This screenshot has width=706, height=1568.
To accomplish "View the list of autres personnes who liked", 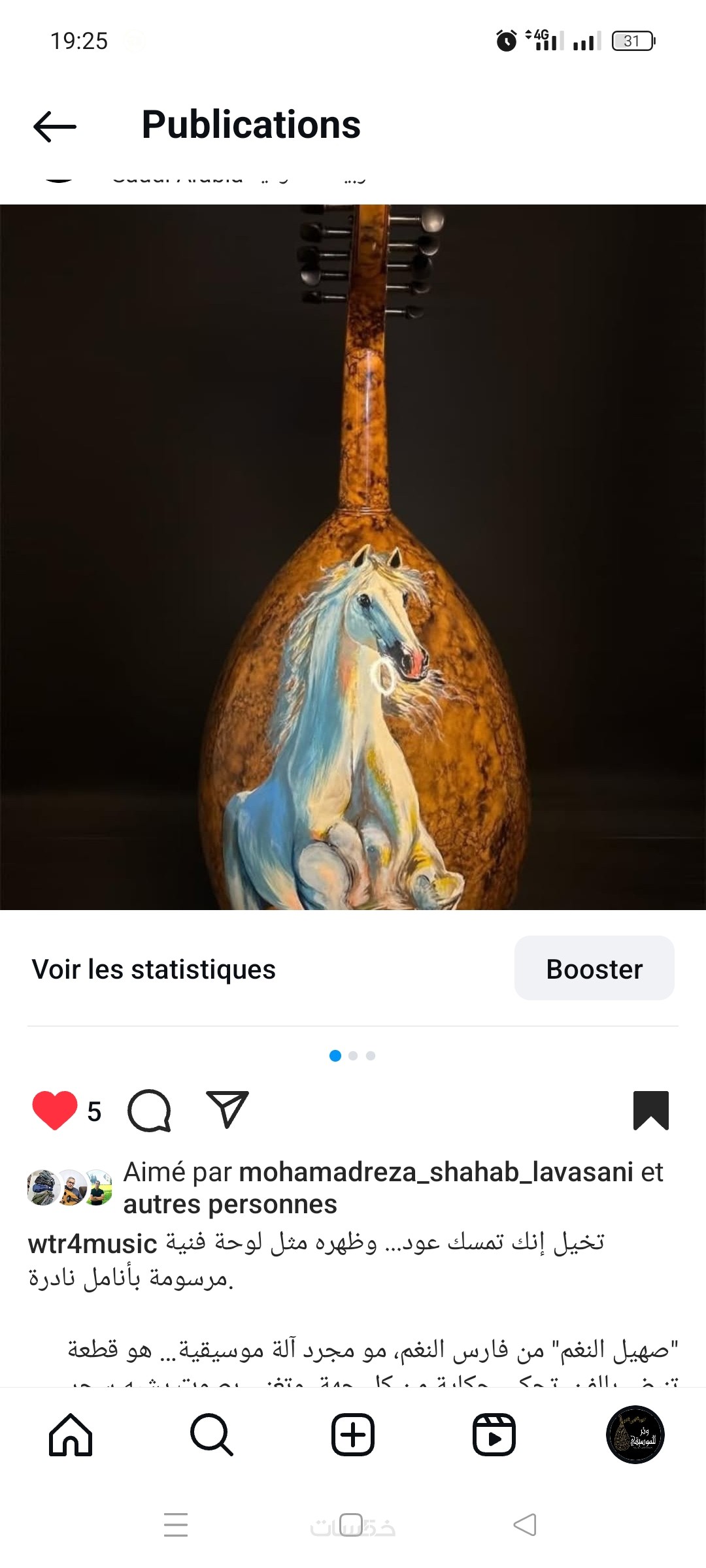I will click(230, 1204).
